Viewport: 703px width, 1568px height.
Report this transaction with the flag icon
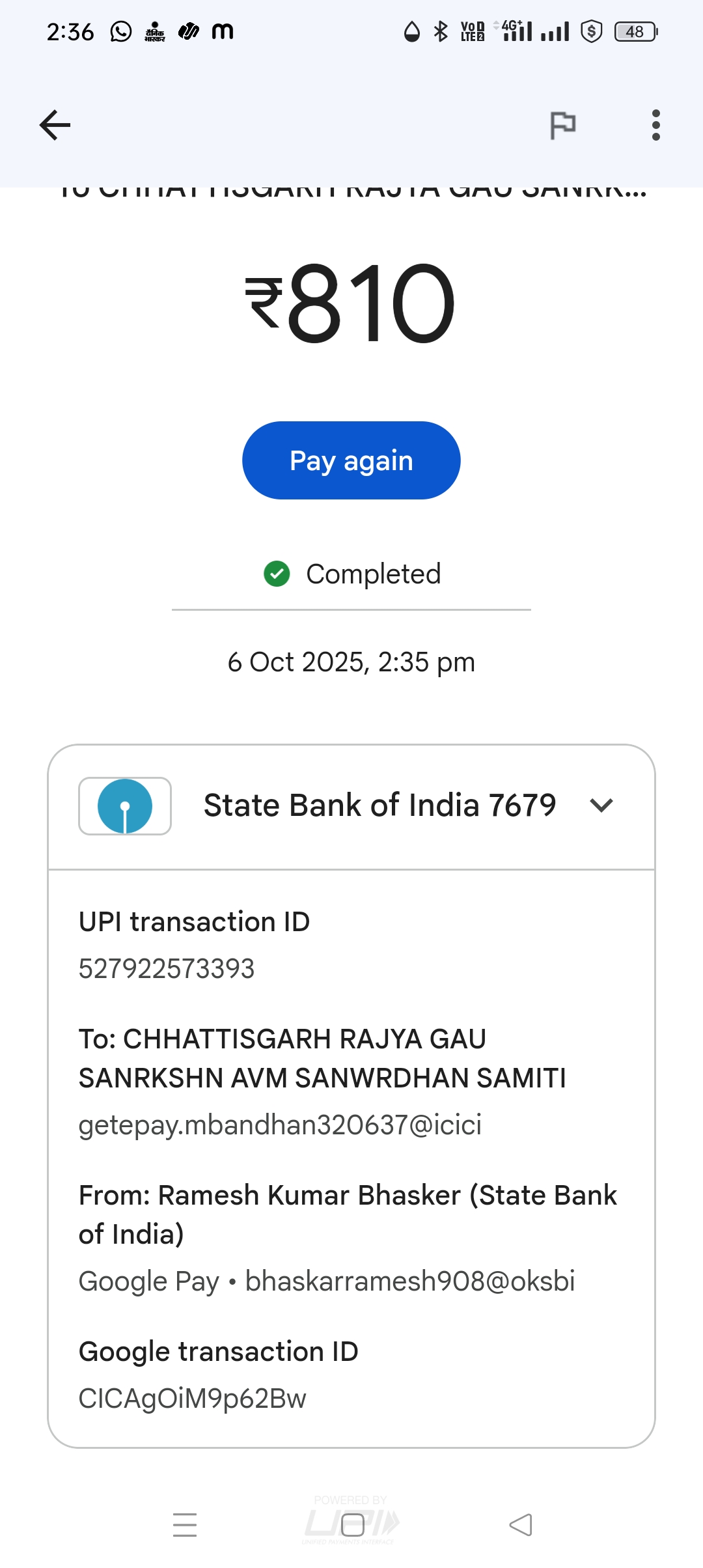click(x=563, y=125)
